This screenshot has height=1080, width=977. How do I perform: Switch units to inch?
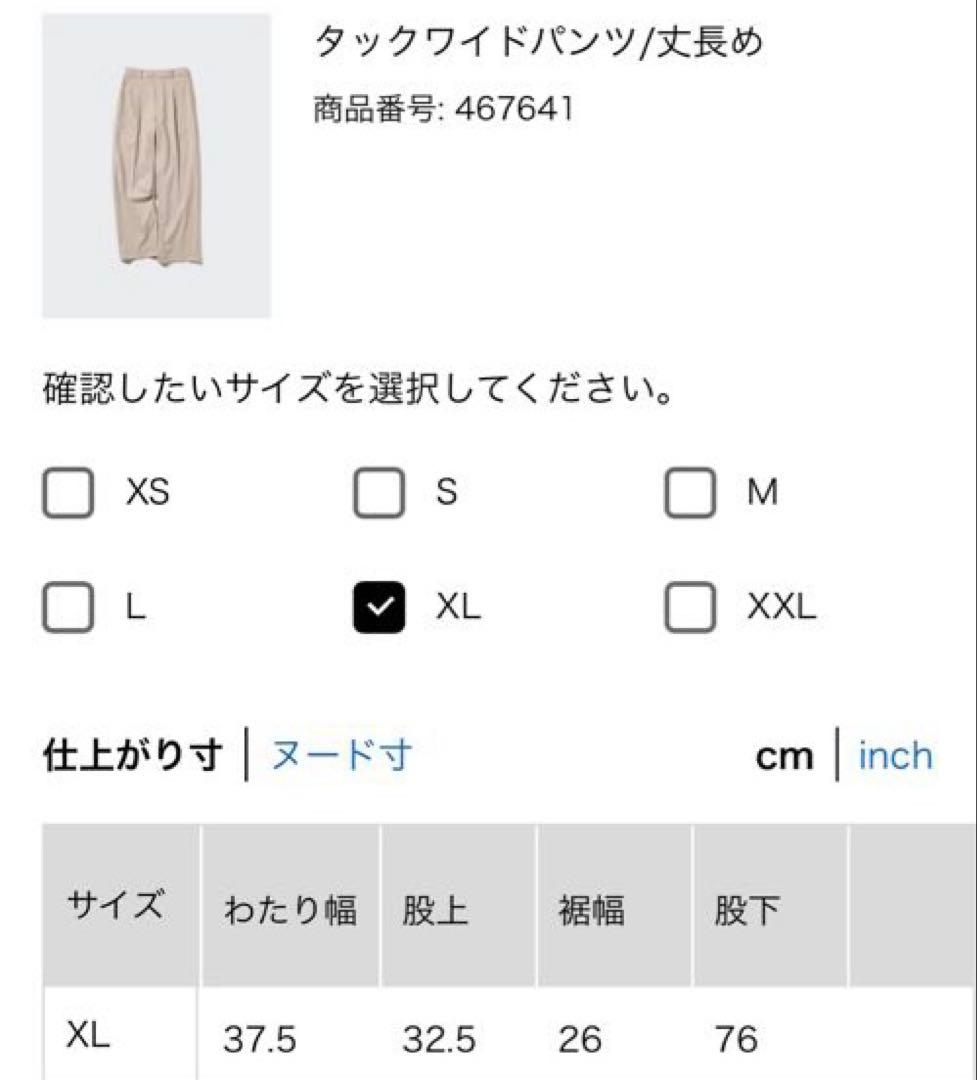point(896,756)
